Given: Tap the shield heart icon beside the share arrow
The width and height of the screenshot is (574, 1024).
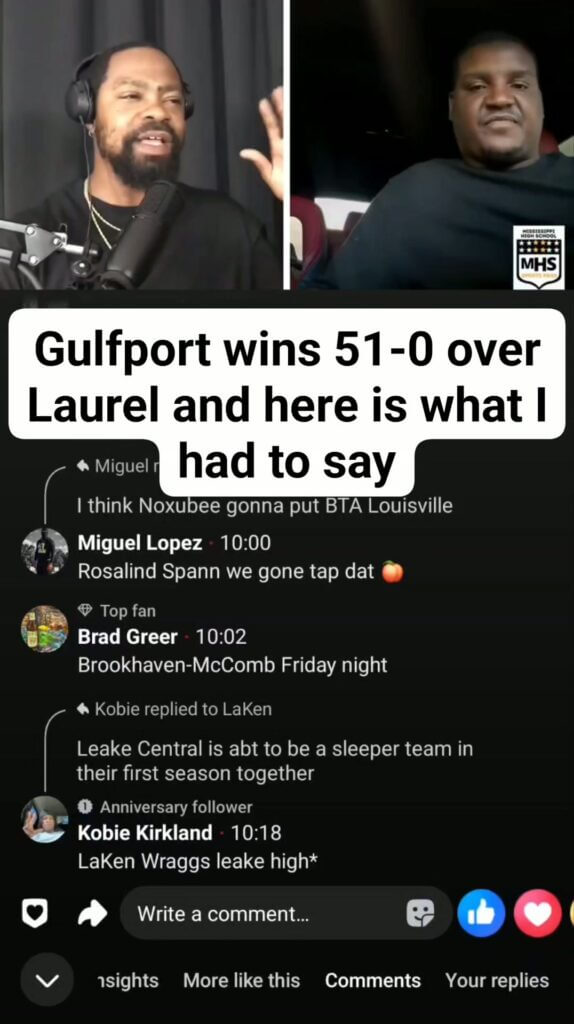Looking at the screenshot, I should (35, 914).
